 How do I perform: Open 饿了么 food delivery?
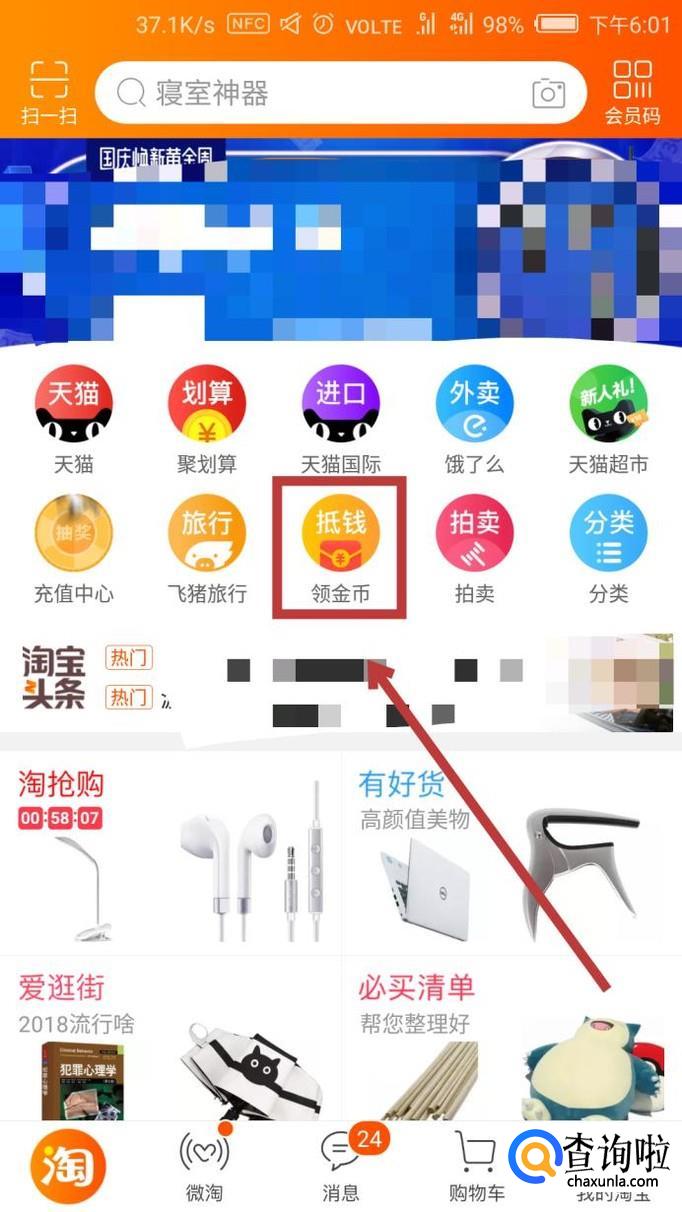click(x=474, y=419)
